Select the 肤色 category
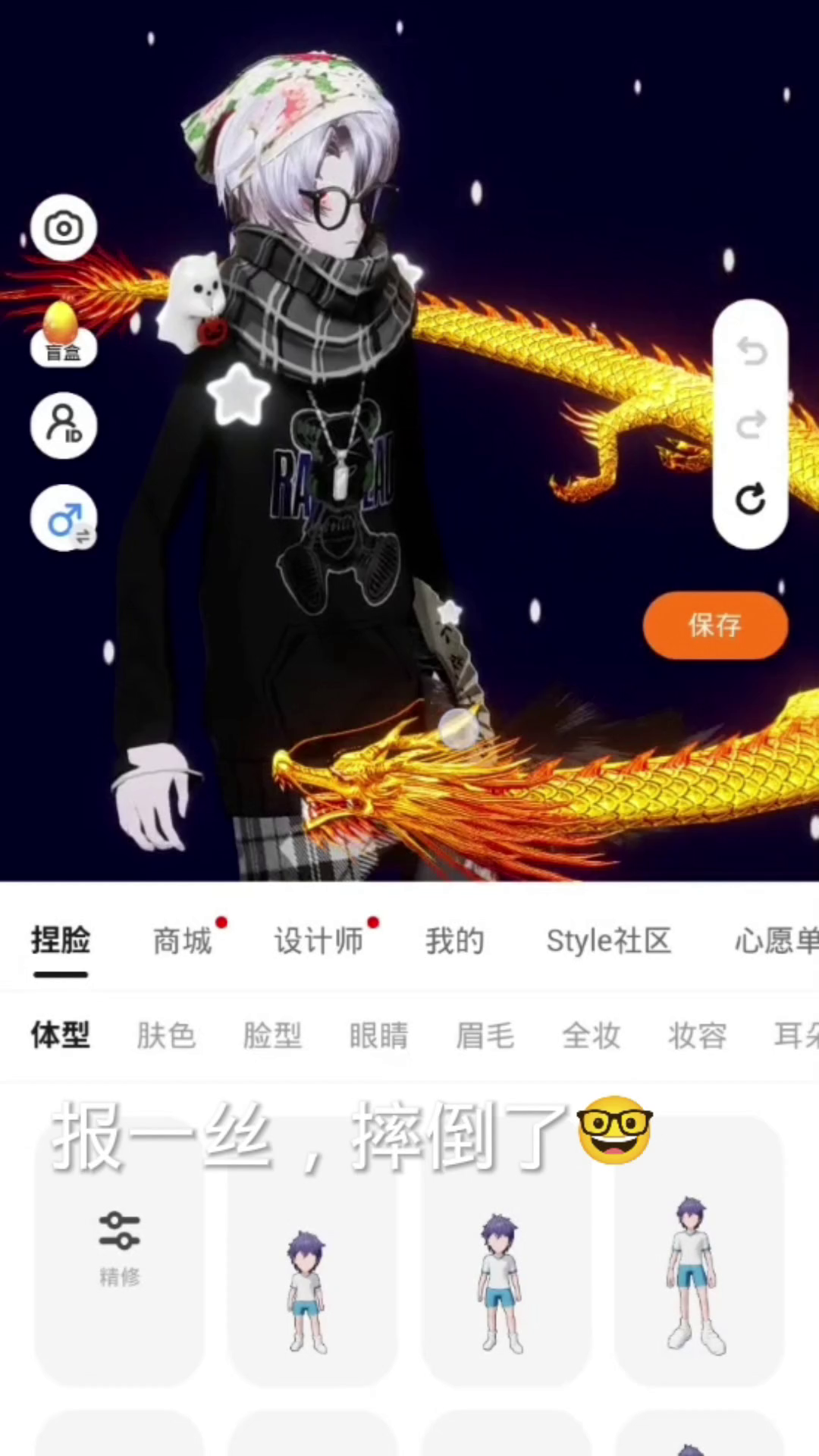 [166, 1035]
